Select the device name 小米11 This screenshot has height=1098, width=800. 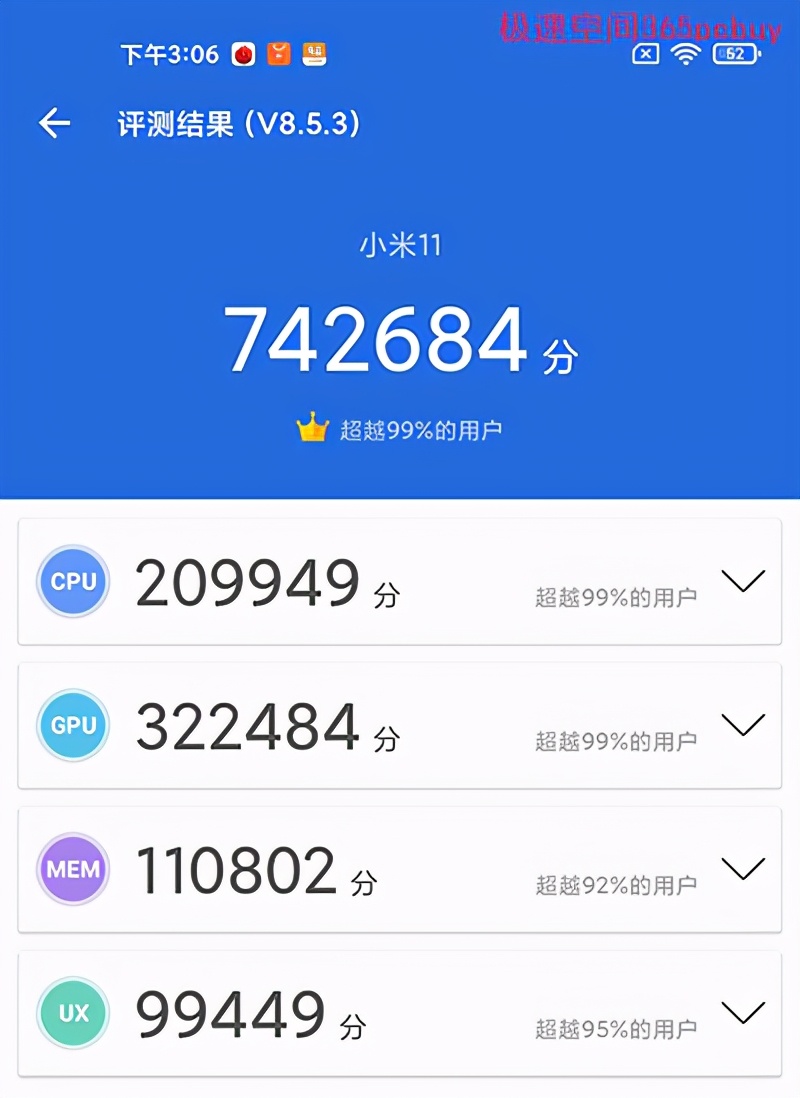coord(399,243)
